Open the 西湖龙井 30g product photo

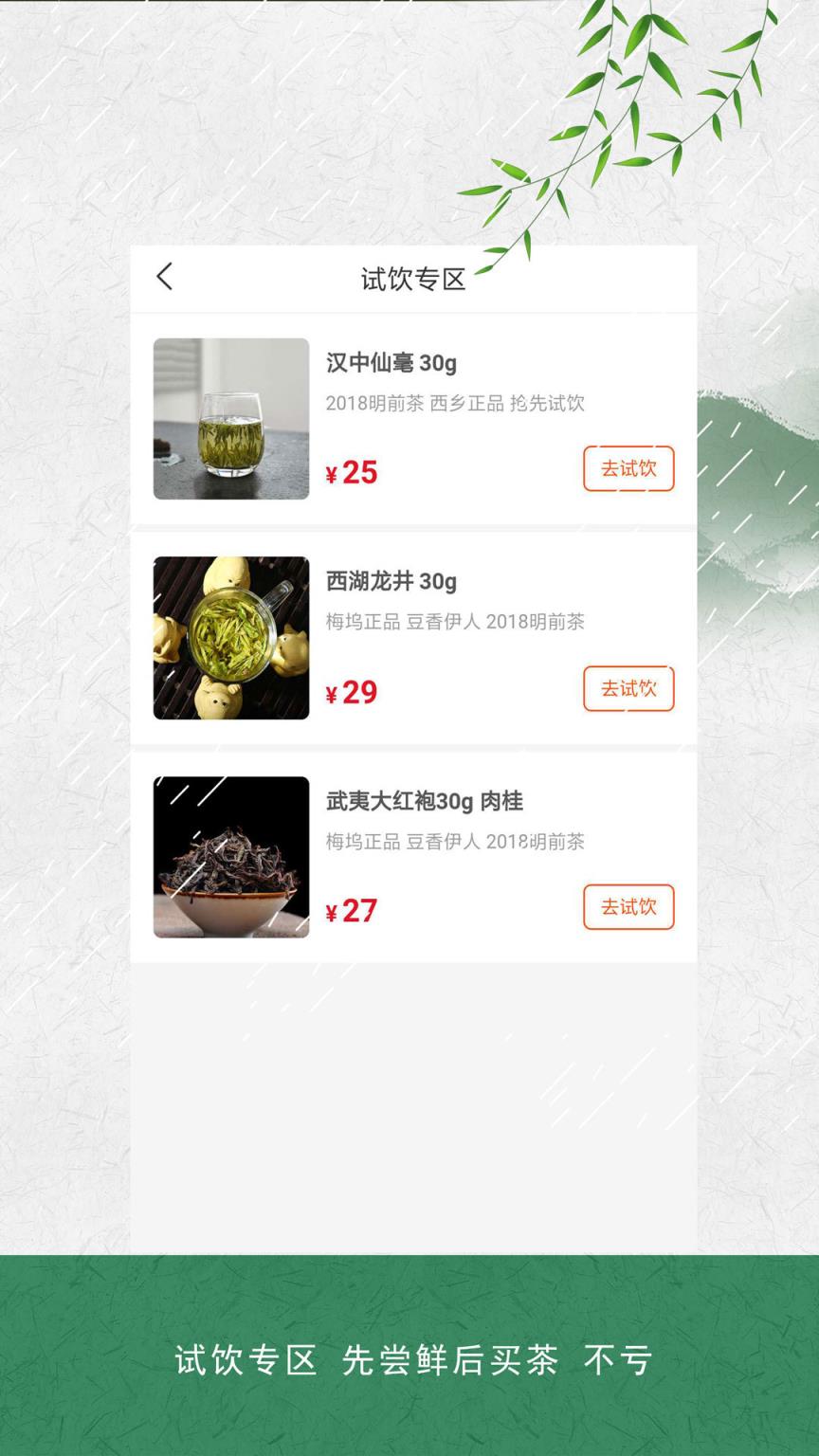pos(230,637)
